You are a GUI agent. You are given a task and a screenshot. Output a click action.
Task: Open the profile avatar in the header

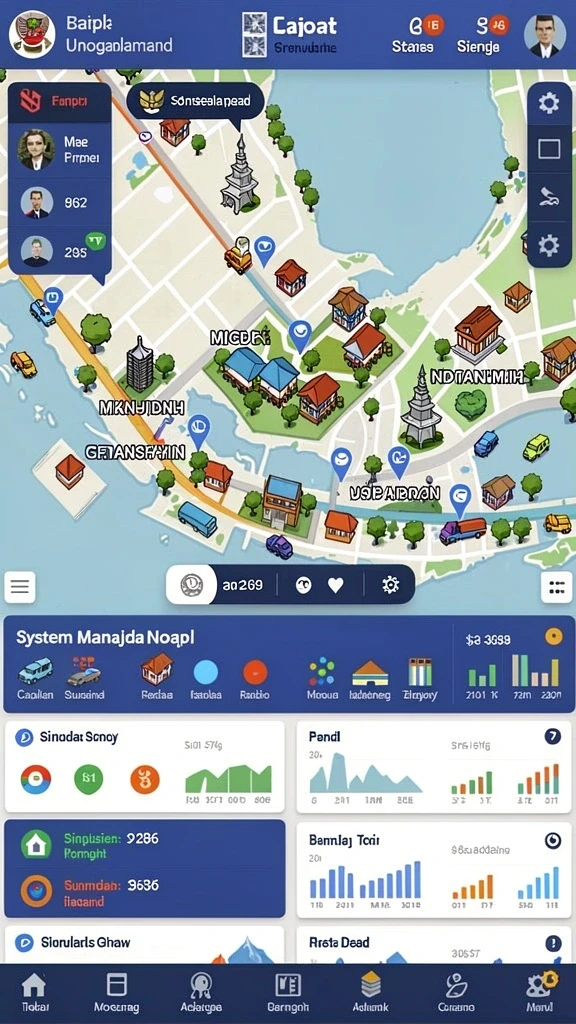coord(545,36)
